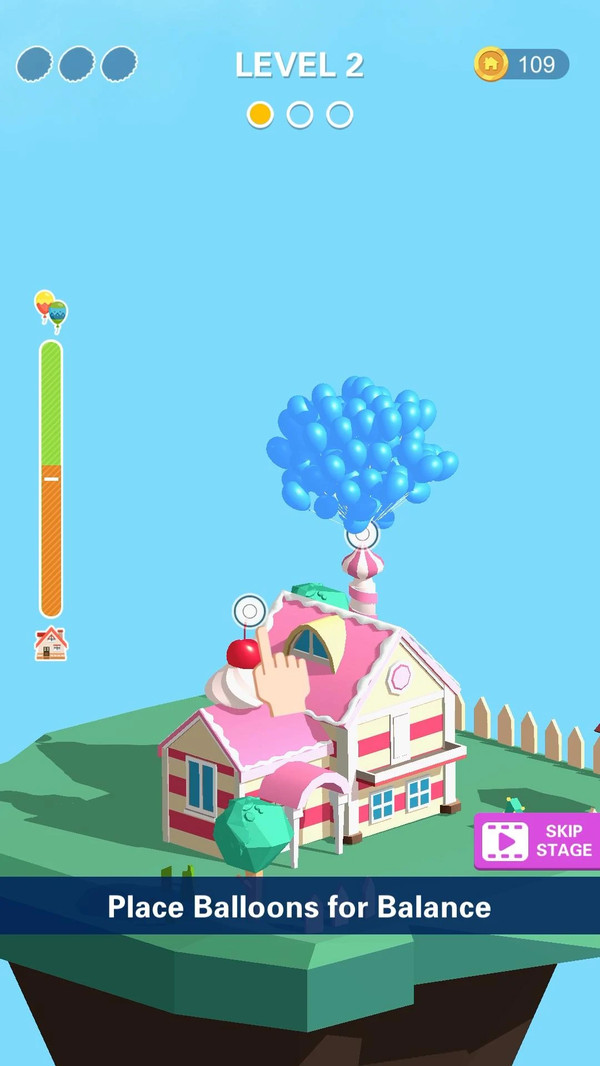Place balloons on the anchor above the cherry
600x1066 pixels.
pos(249,610)
